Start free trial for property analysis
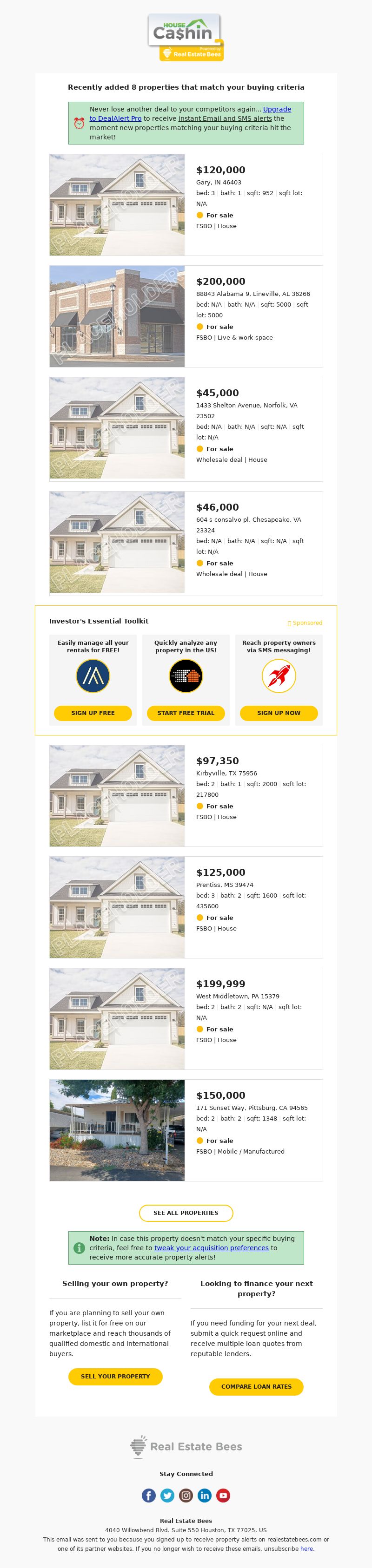This screenshot has height=1568, width=372. (186, 713)
